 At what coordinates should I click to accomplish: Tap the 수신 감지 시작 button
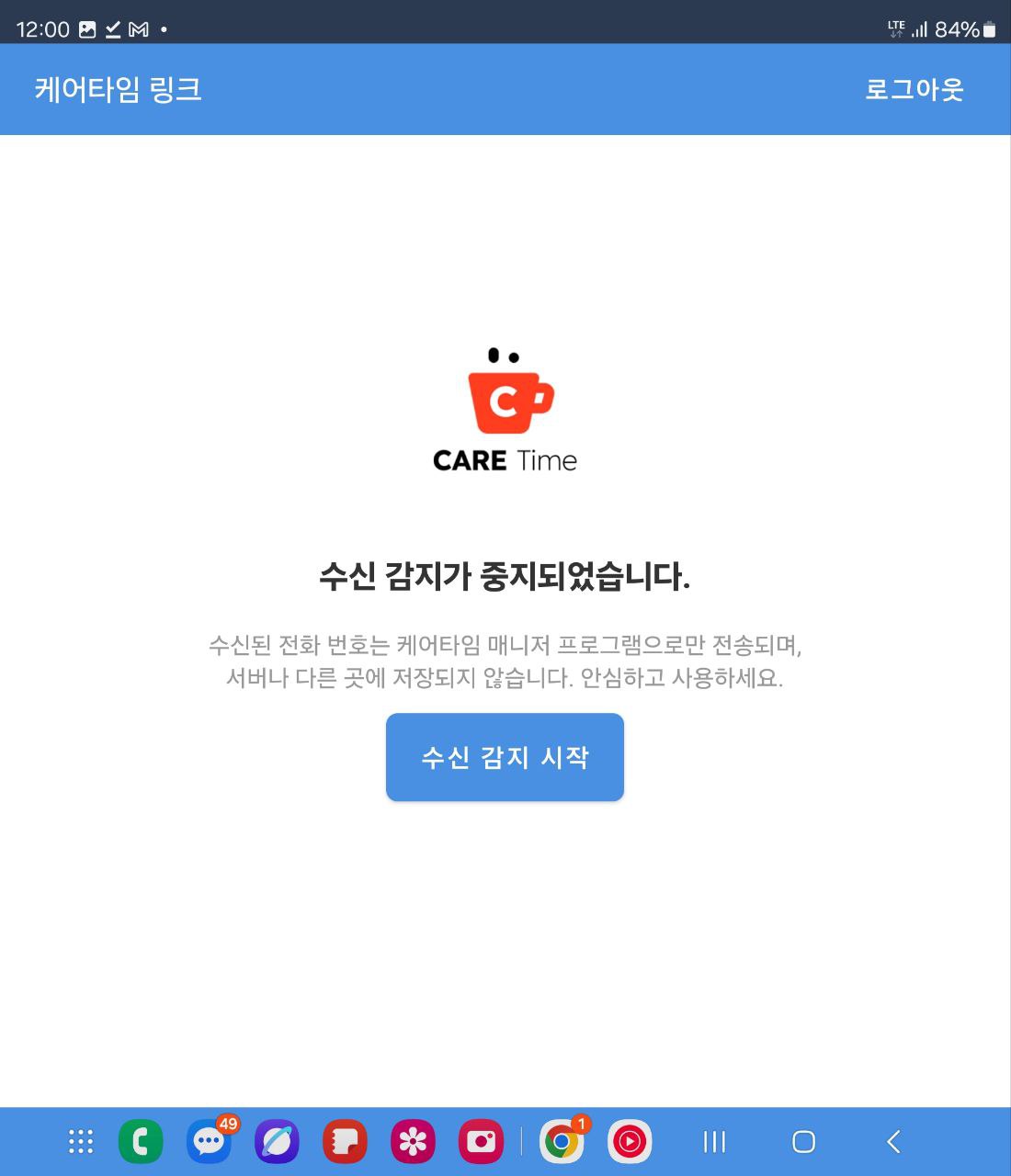(x=505, y=756)
